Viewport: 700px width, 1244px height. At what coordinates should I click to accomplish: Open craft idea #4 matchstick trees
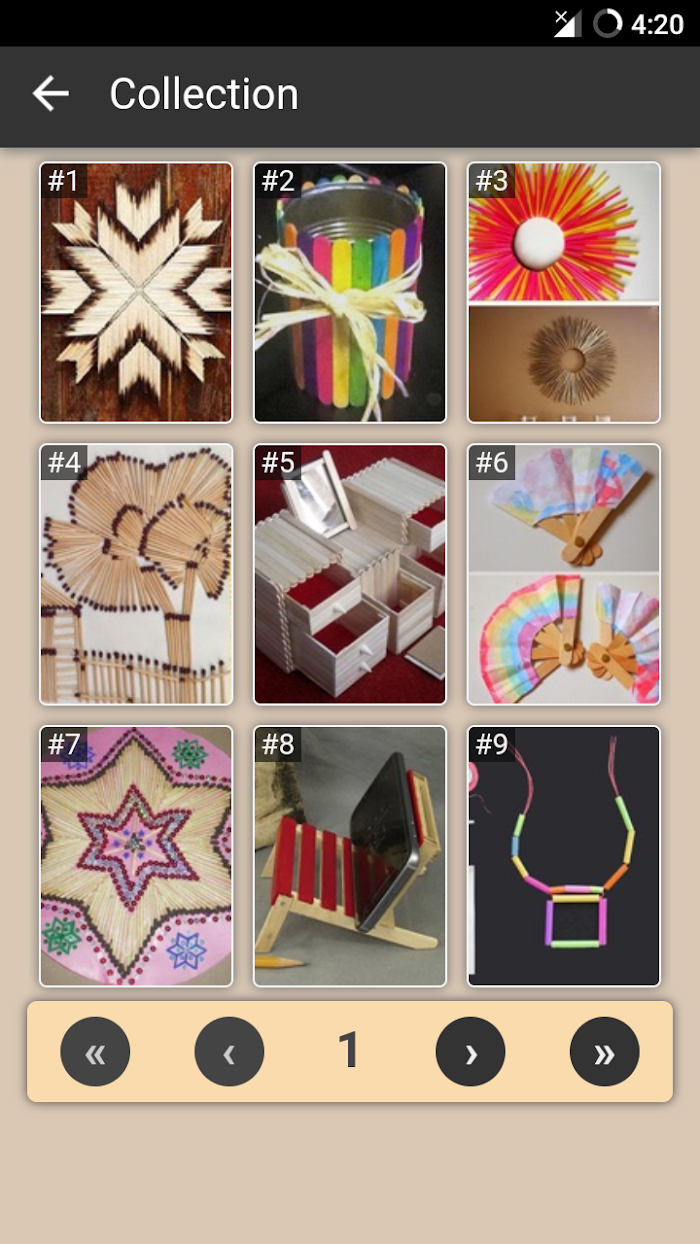click(136, 575)
